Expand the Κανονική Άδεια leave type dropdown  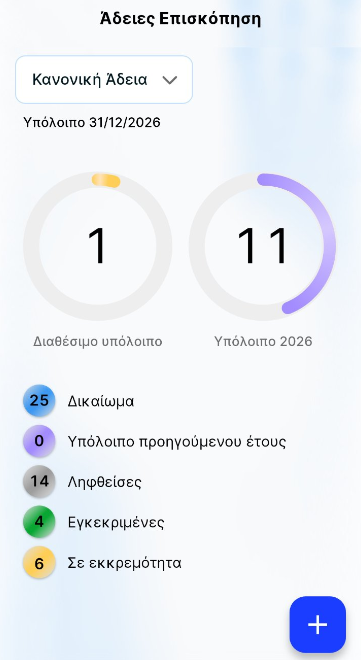click(104, 80)
